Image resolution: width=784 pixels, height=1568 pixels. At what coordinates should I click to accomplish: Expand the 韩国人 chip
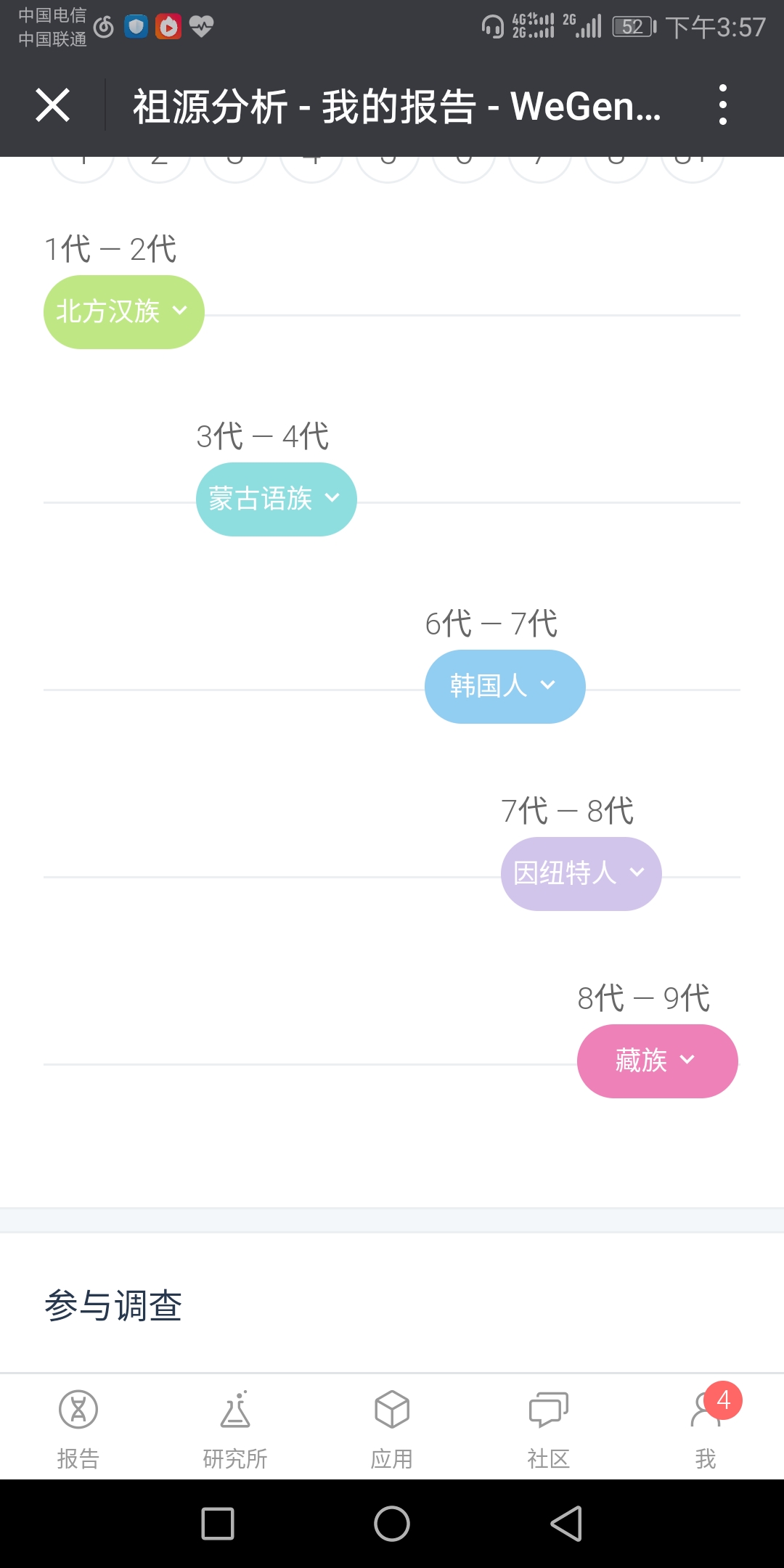tap(505, 687)
